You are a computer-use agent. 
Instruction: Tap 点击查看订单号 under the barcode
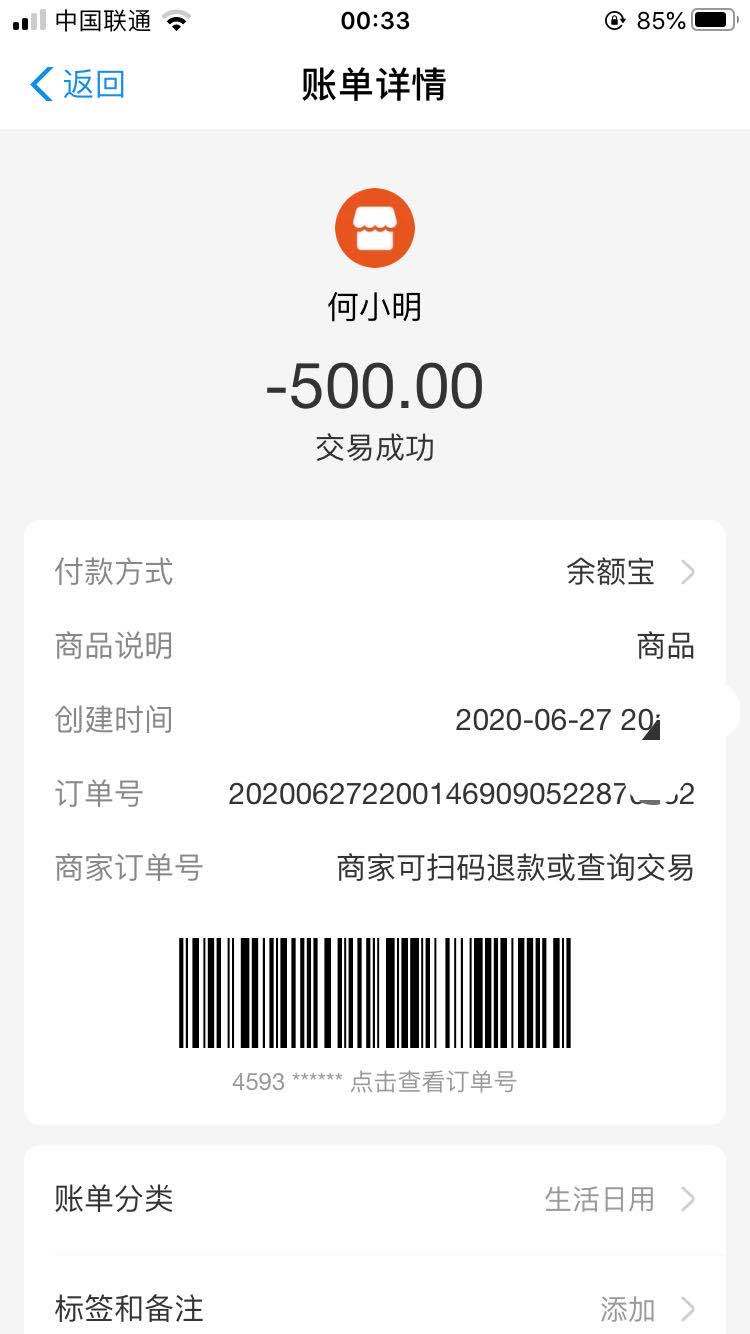point(432,1082)
